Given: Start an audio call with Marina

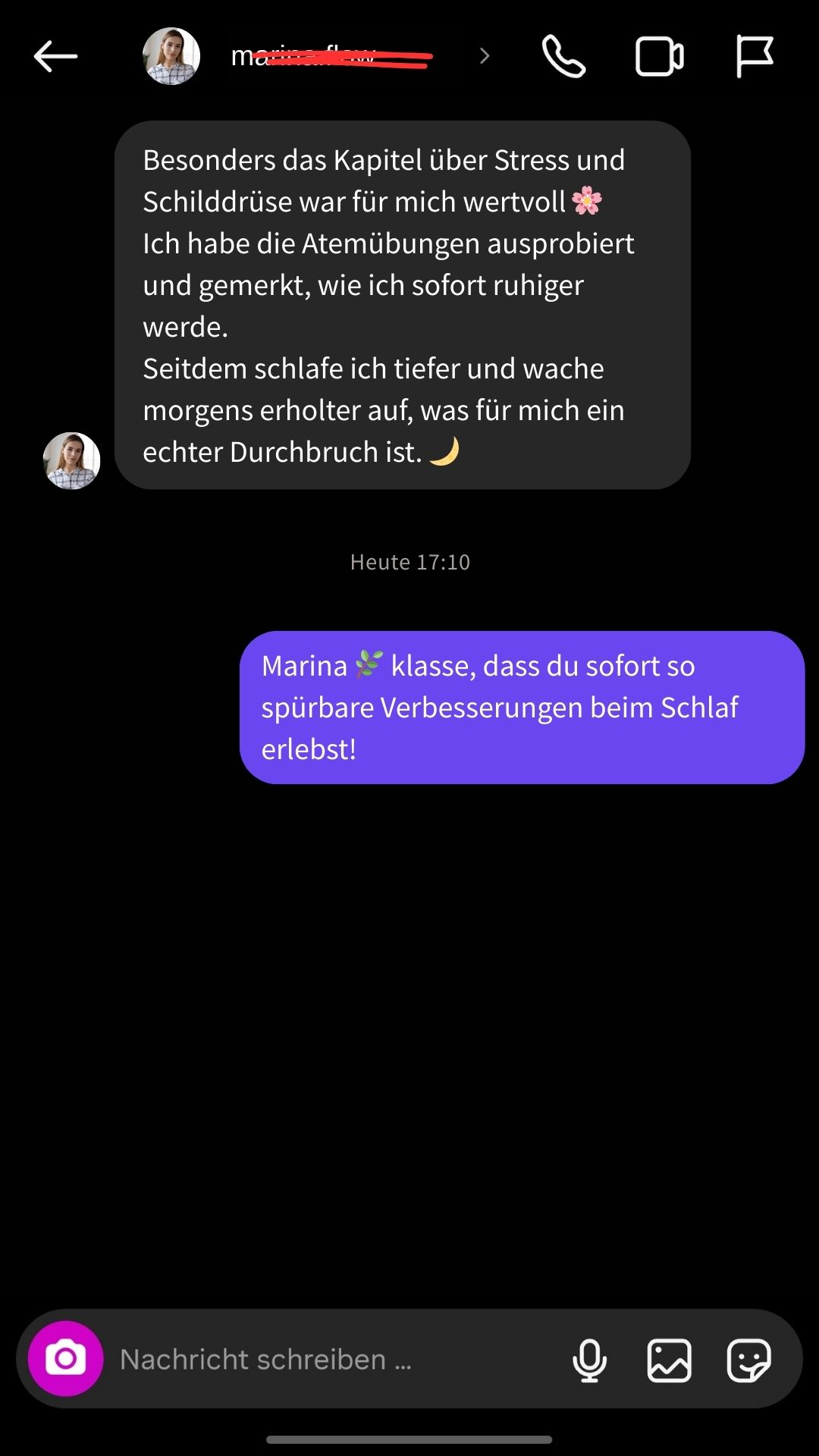Looking at the screenshot, I should pos(564,56).
